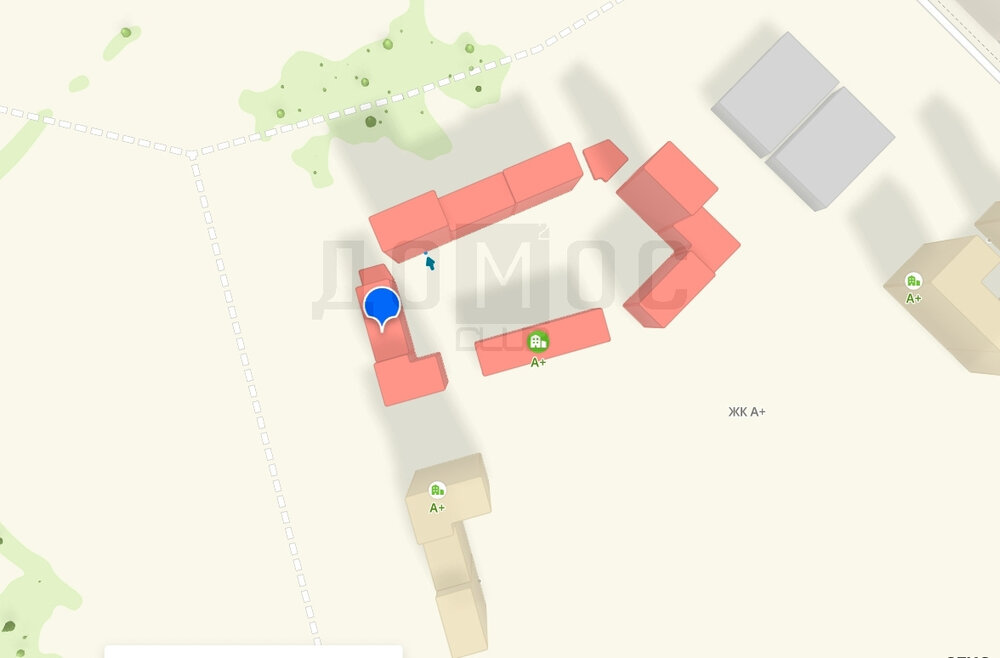Open the A+ marker on the red building

pyautogui.click(x=538, y=342)
